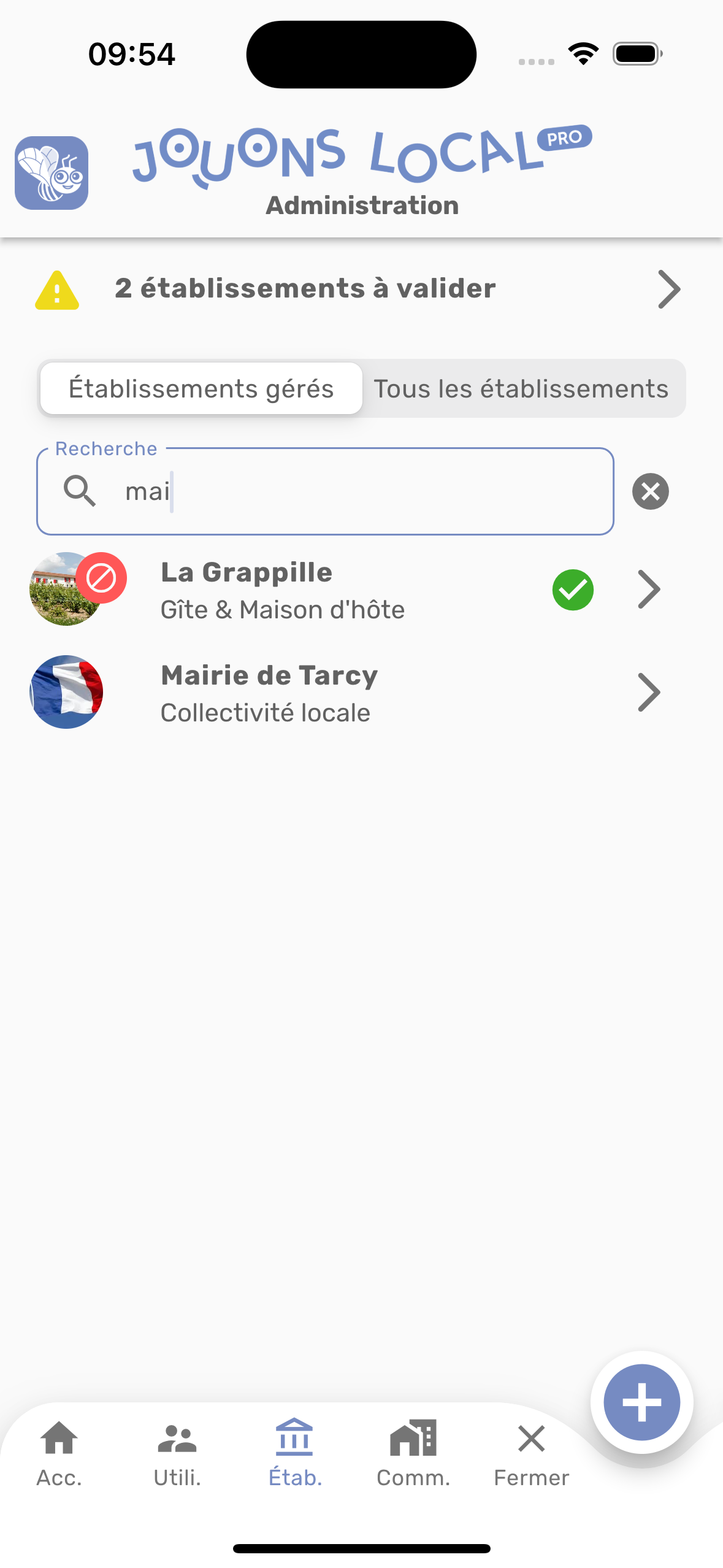Open Mairie de Tarcy establishment

(x=343, y=693)
